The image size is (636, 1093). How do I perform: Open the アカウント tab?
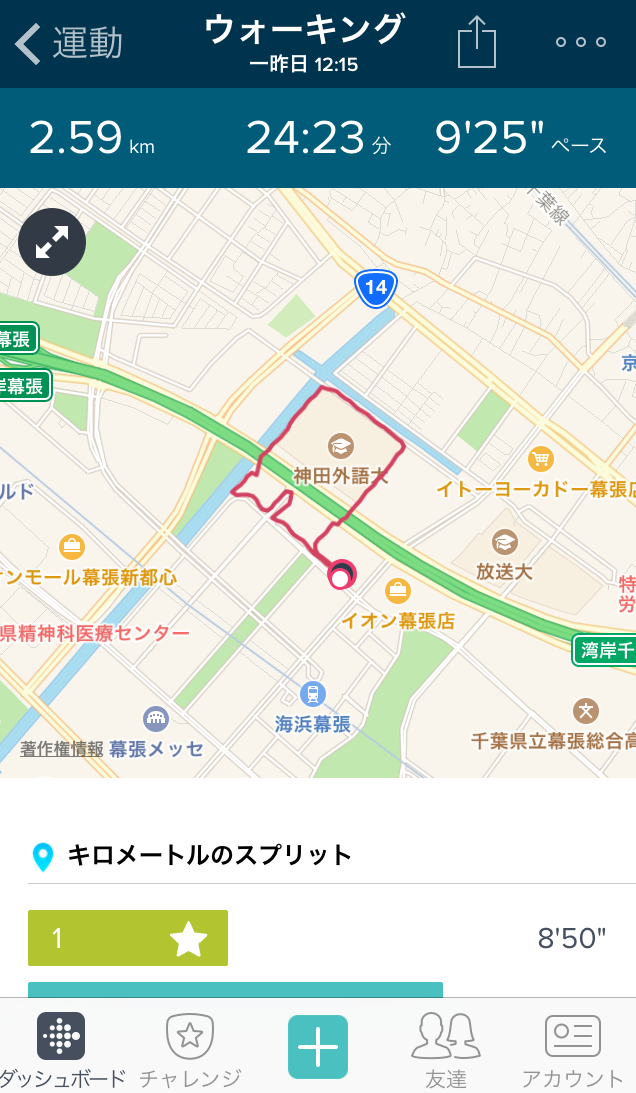[573, 1050]
